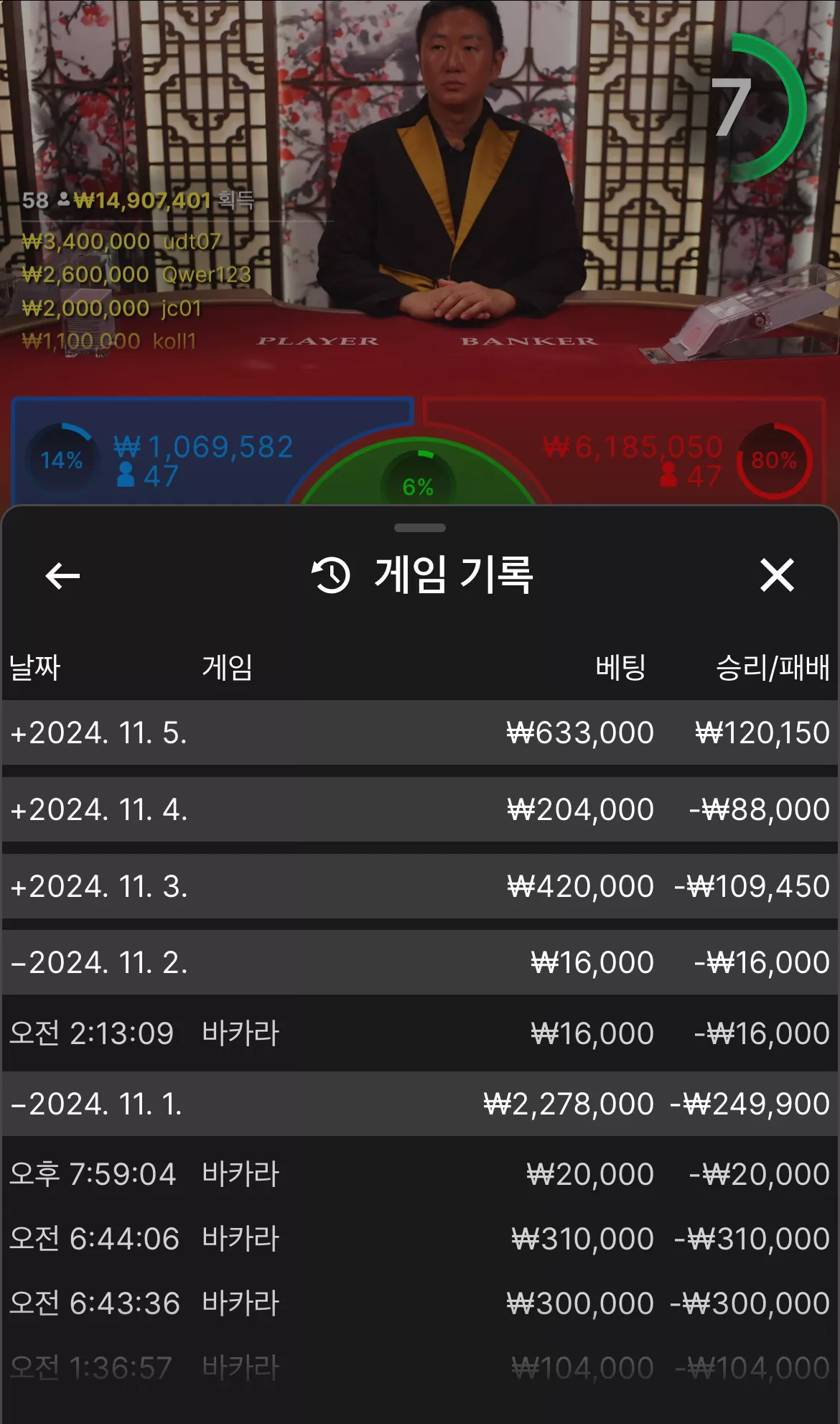Open the baccarat game played at 오전 1:36:57

420,1368
